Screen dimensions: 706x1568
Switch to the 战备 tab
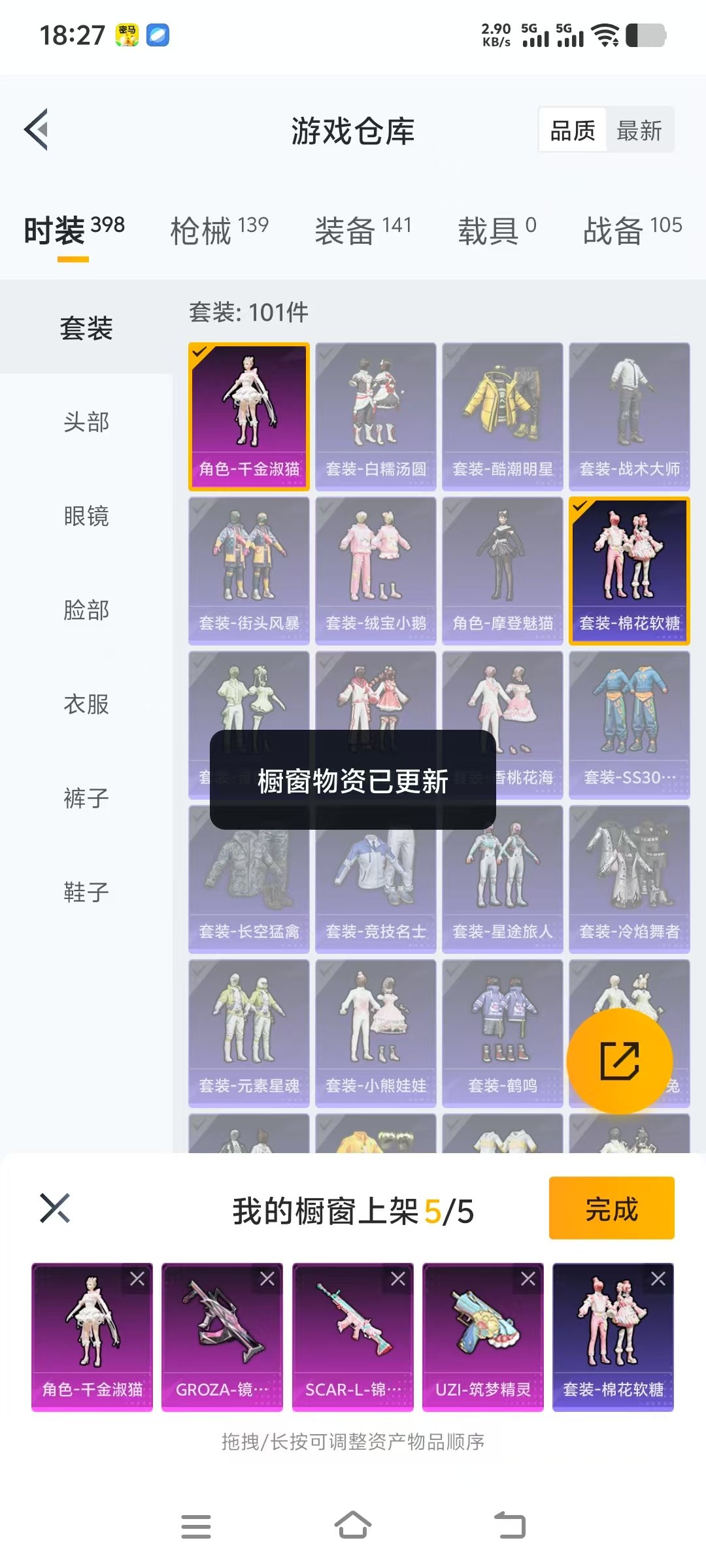(631, 230)
